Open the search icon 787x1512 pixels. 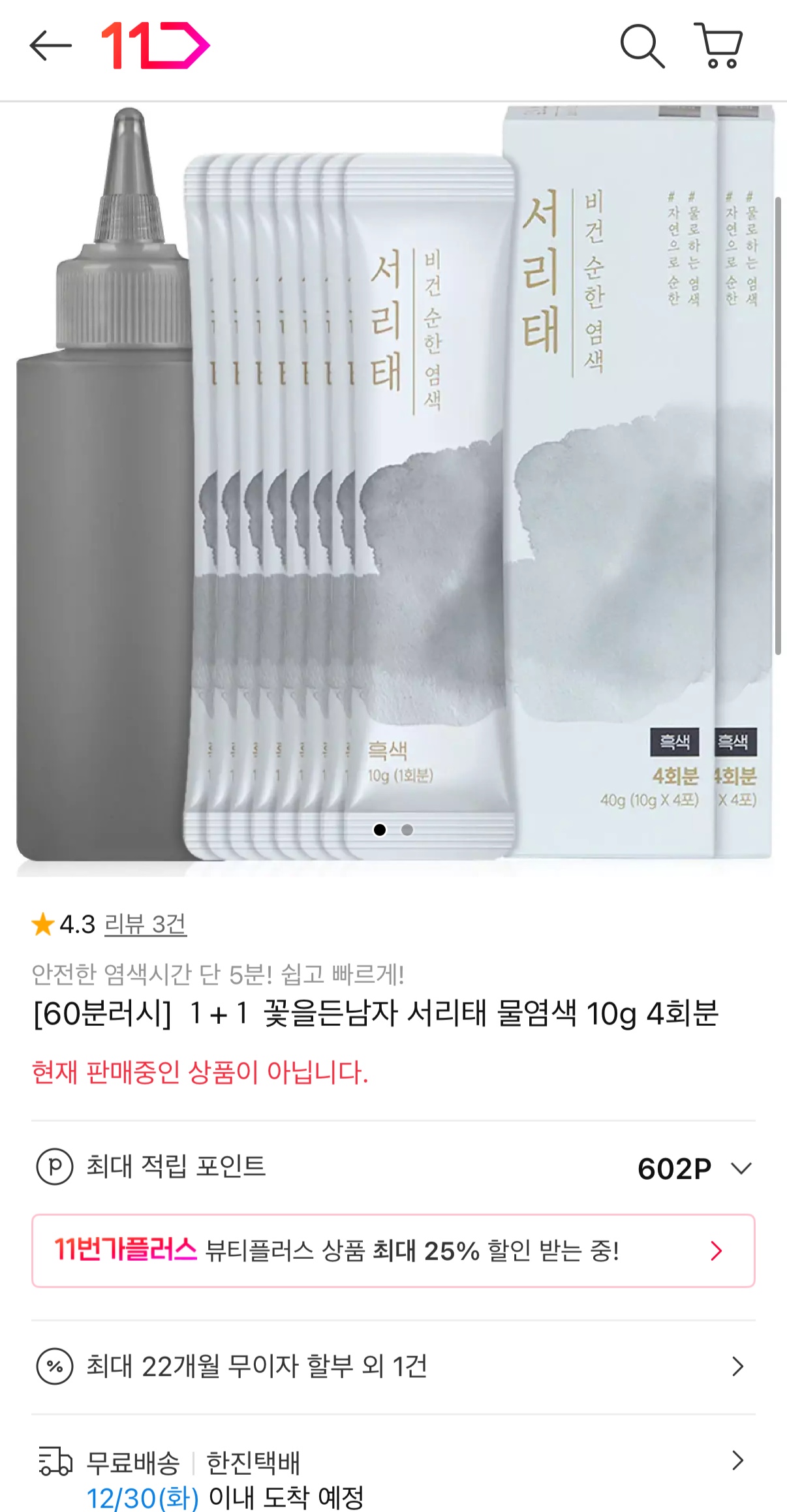pyautogui.click(x=641, y=46)
